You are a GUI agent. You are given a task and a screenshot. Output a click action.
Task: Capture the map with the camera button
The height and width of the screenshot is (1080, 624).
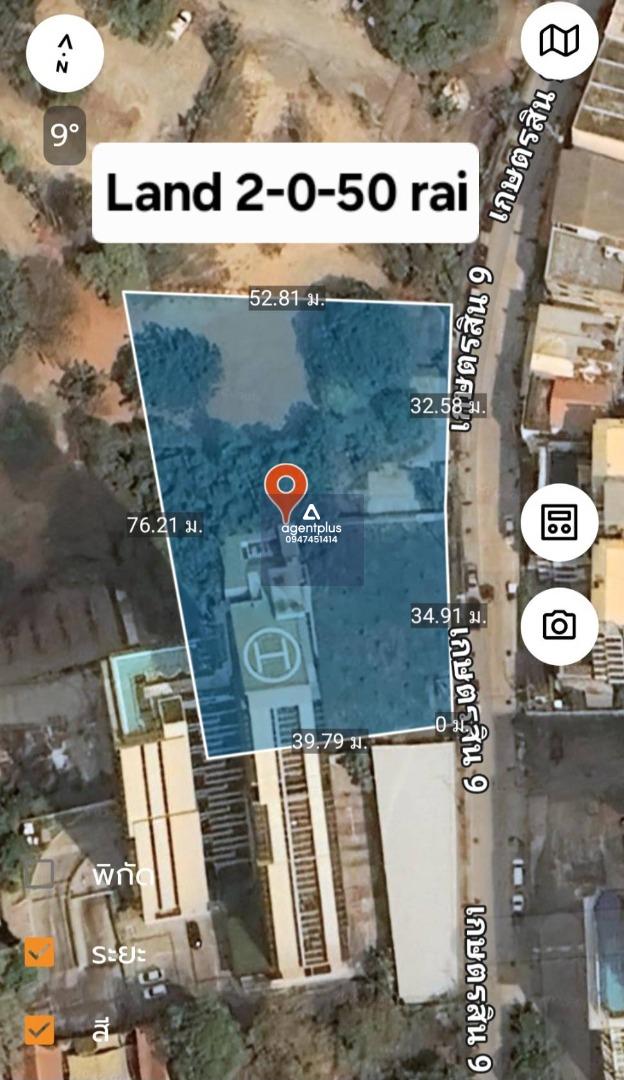559,626
